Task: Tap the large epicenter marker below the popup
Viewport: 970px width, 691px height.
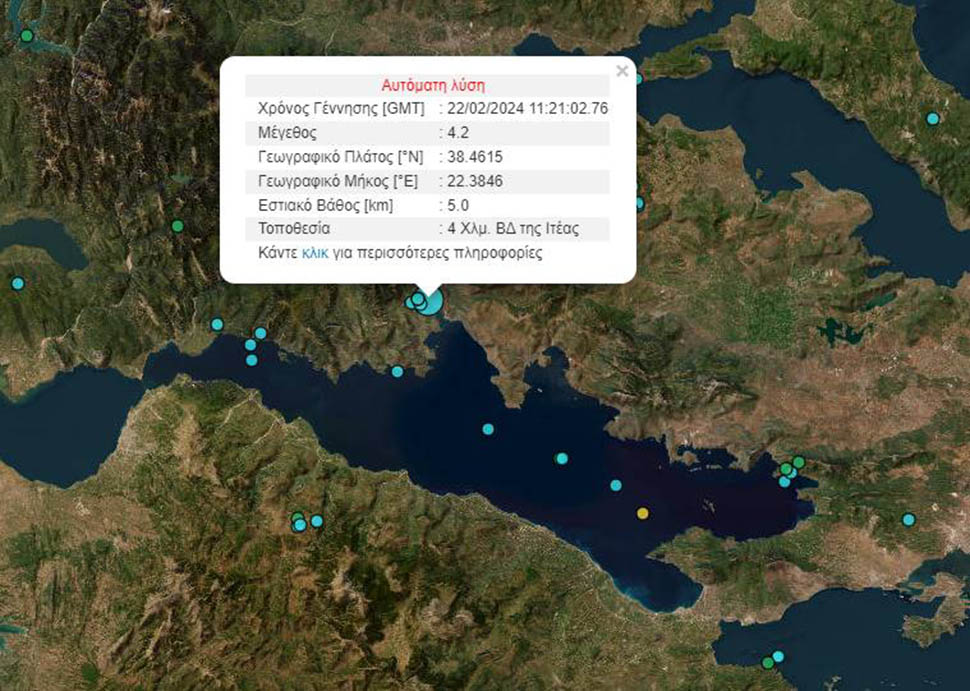Action: (x=430, y=302)
